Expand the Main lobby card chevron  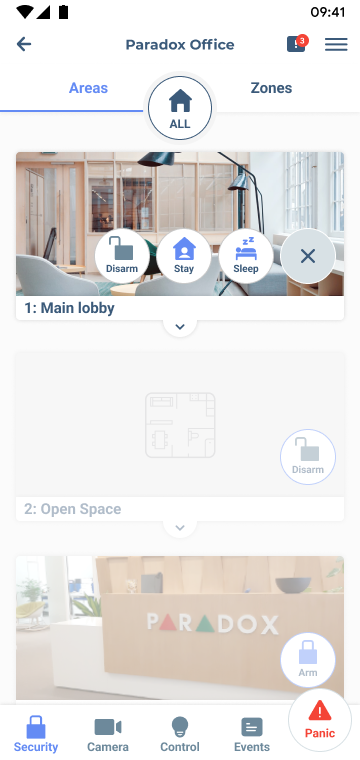click(180, 327)
